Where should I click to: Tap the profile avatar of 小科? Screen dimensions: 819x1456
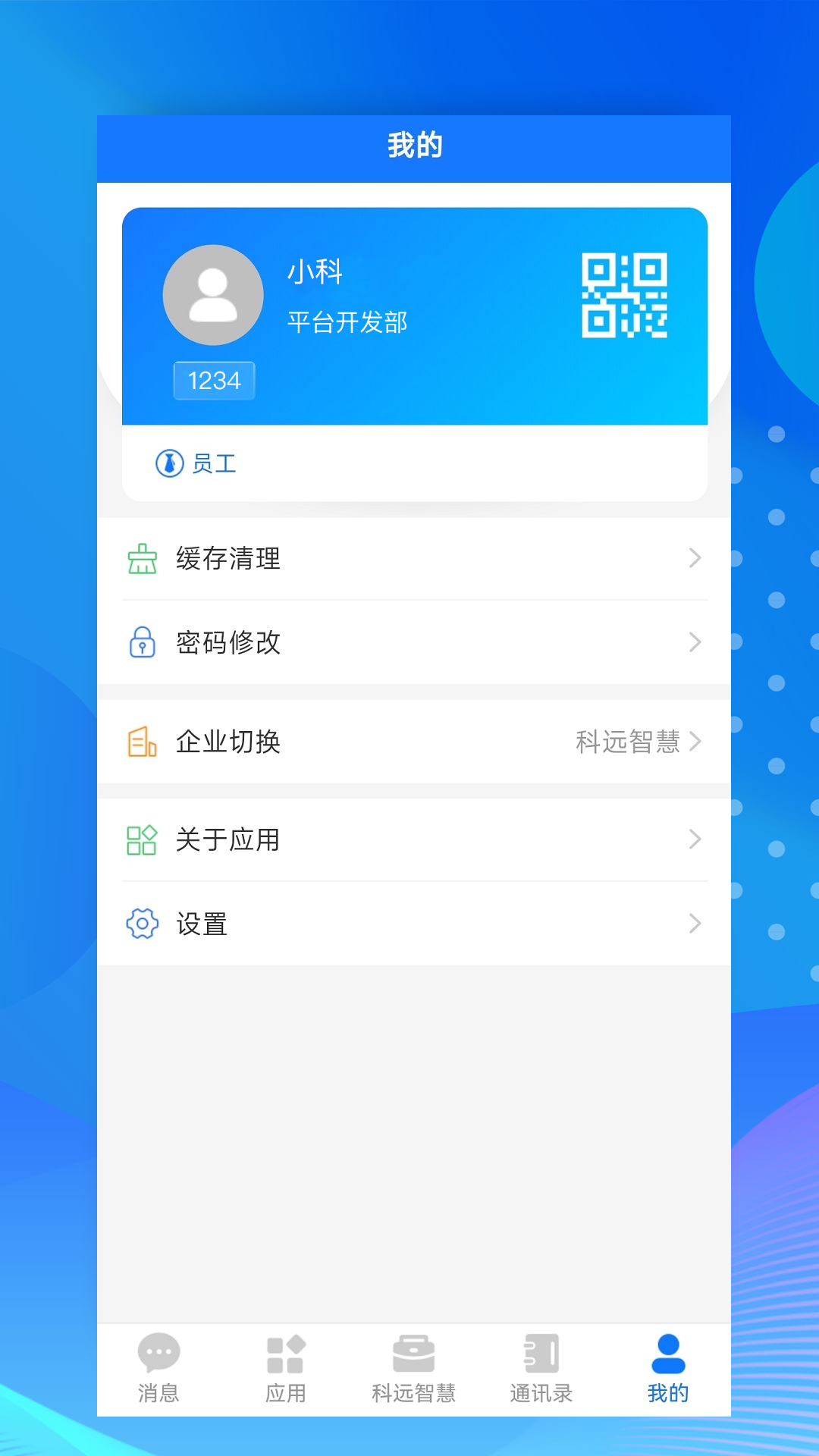(x=213, y=295)
